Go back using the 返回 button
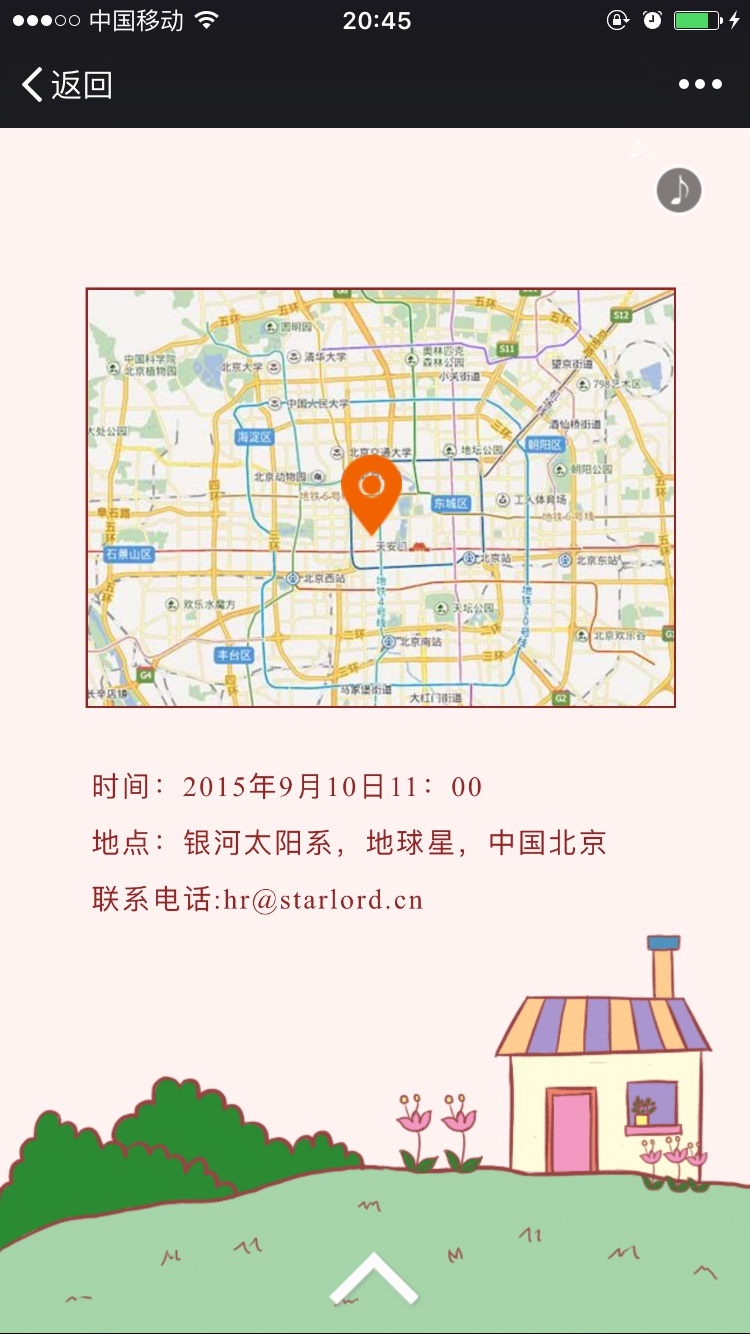 67,85
